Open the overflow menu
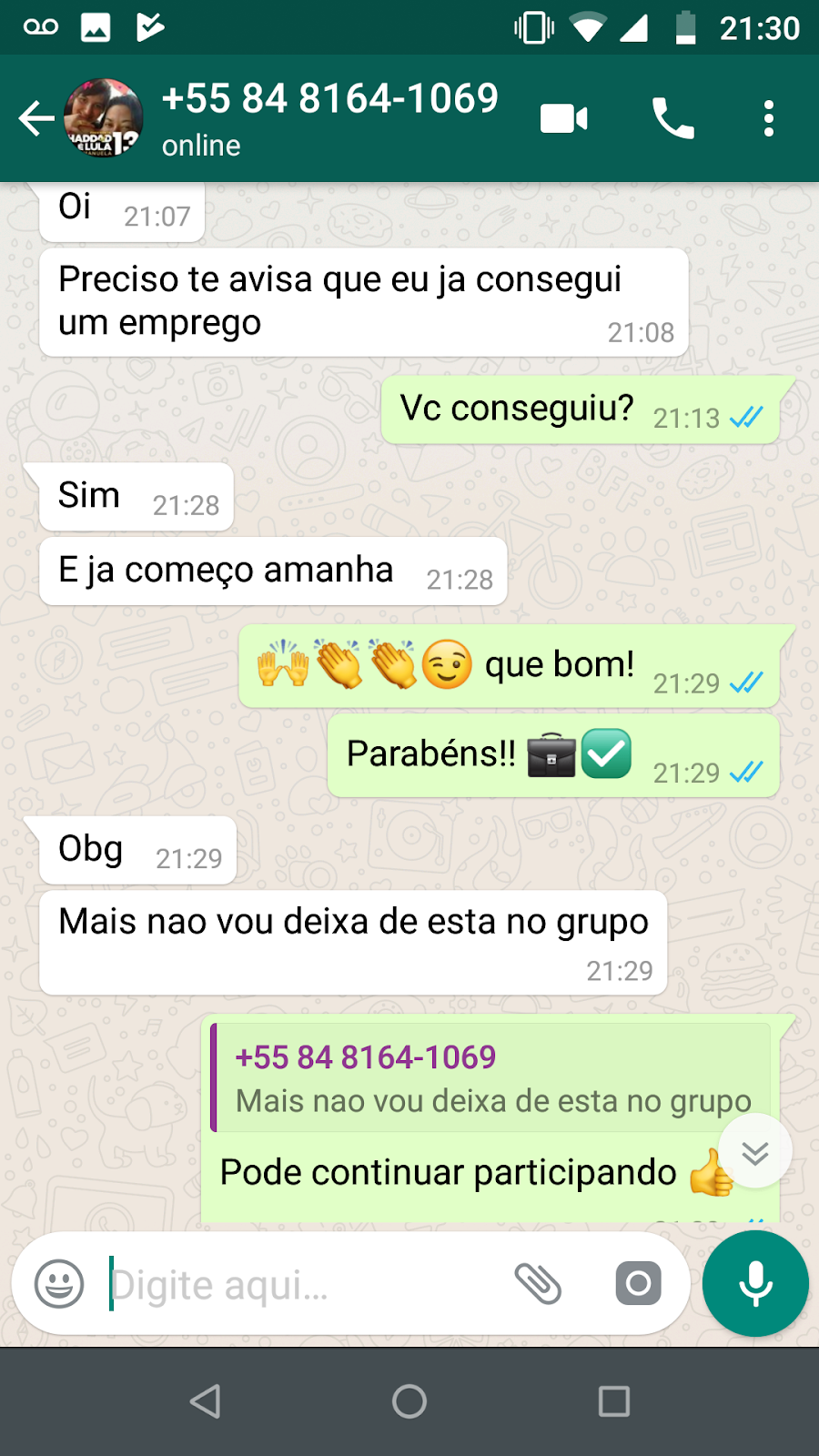The image size is (819, 1456). (769, 118)
